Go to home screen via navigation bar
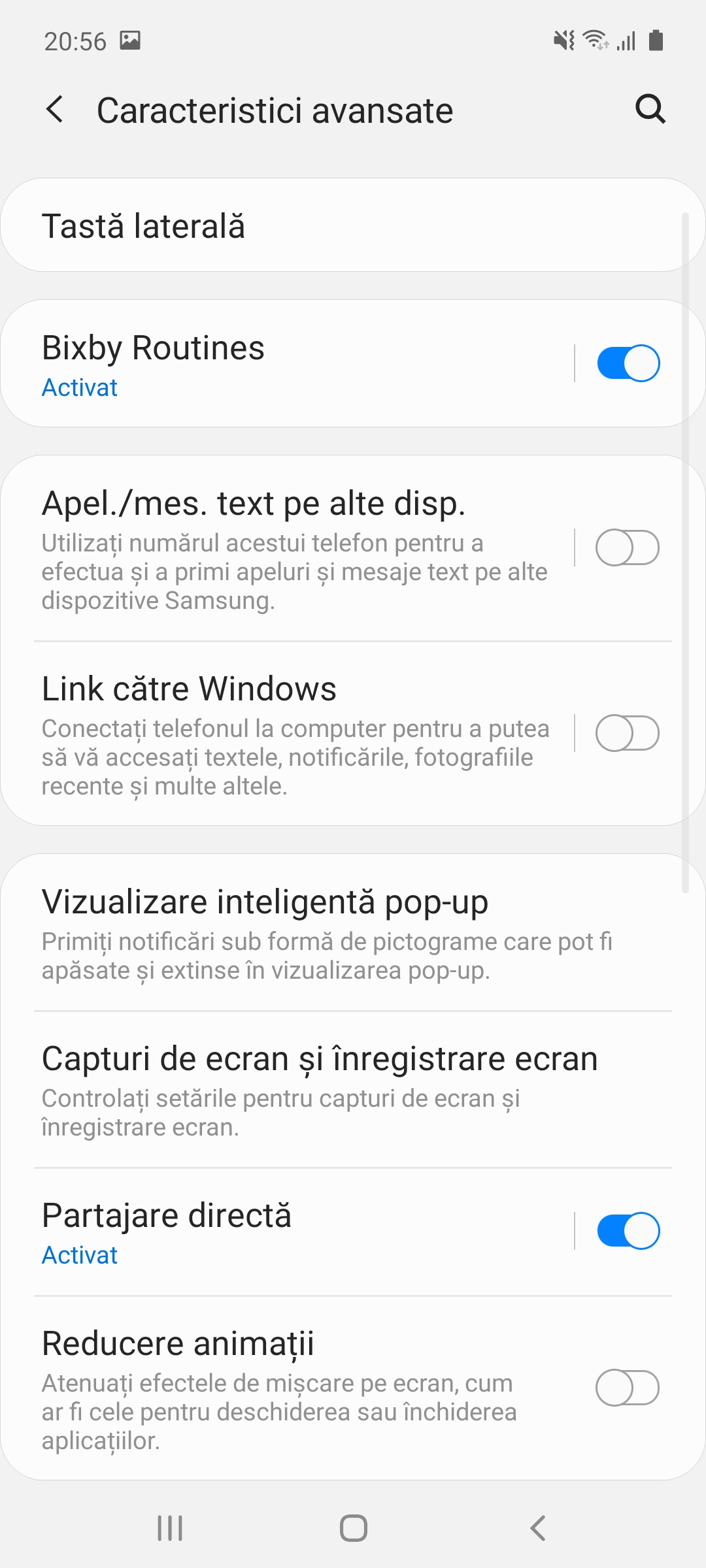Viewport: 706px width, 1568px height. coord(353,1528)
